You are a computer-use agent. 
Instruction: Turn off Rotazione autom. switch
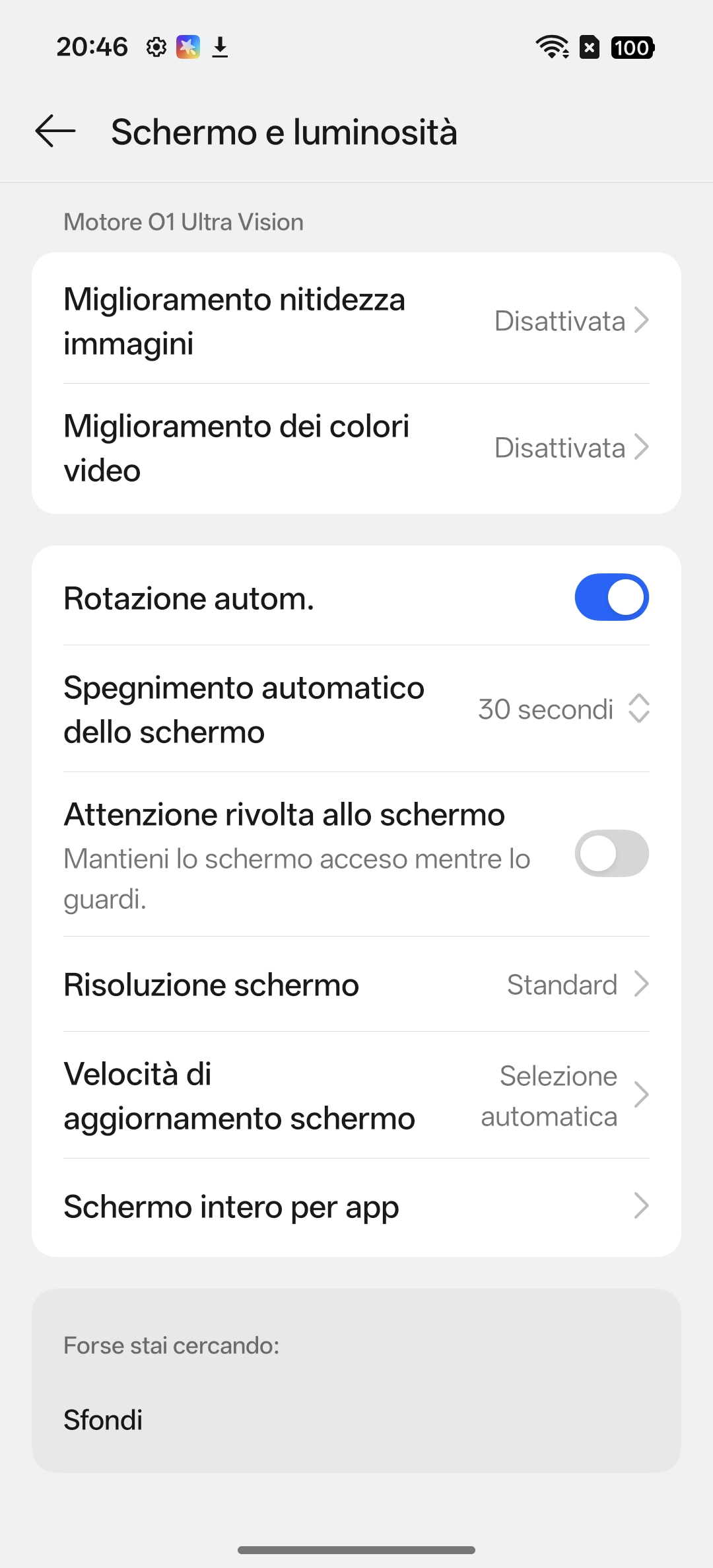tap(611, 598)
